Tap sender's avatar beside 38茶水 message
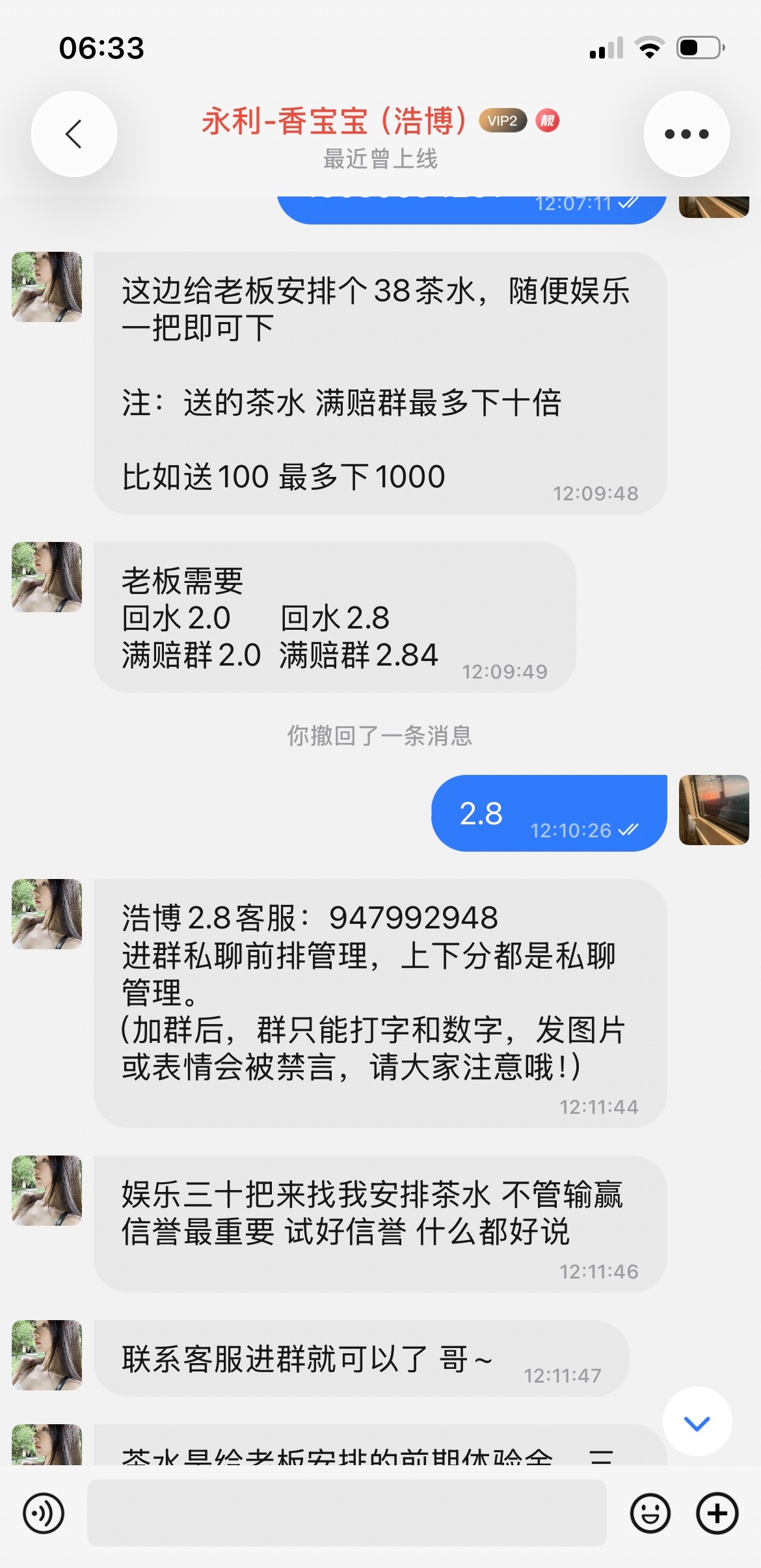 [47, 287]
